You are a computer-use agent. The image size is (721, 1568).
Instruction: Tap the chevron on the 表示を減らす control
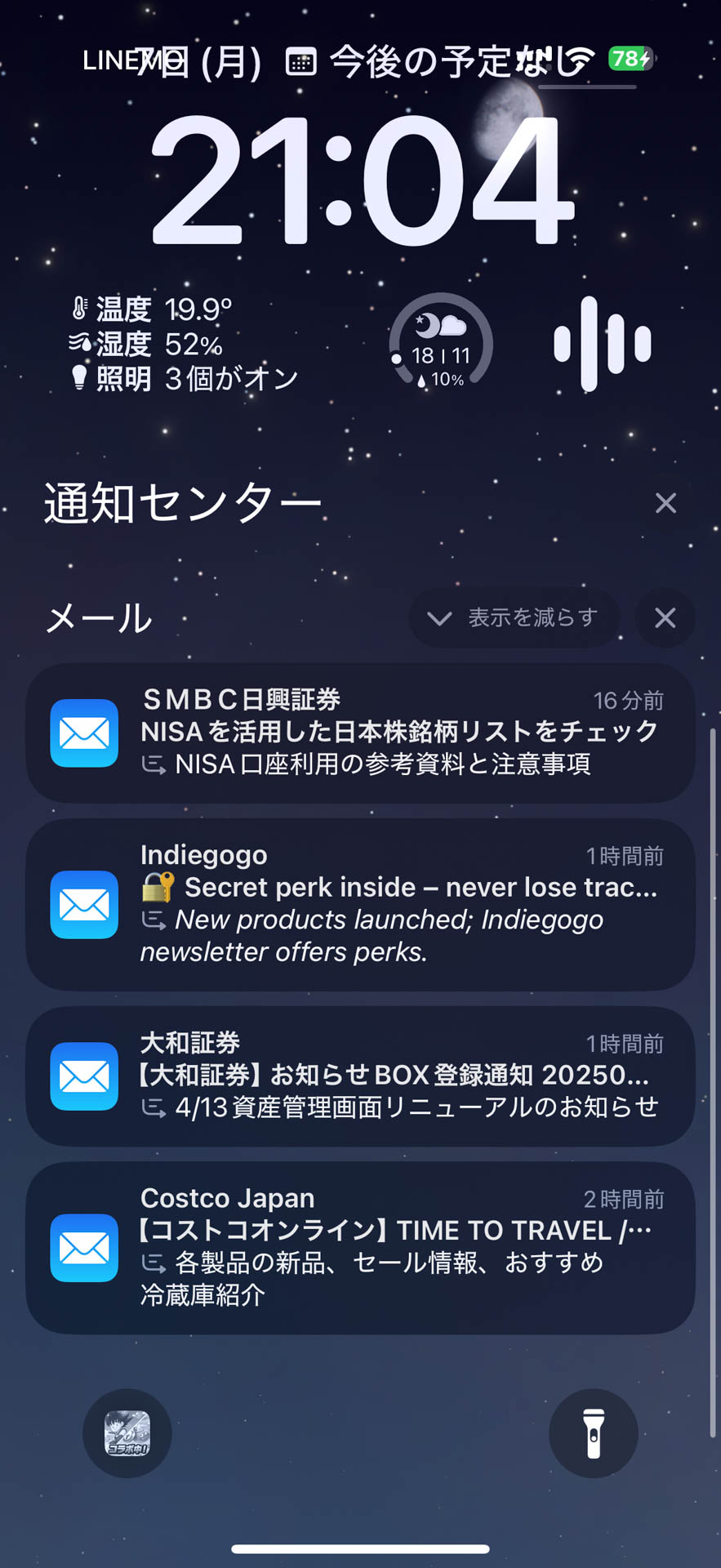coord(439,618)
